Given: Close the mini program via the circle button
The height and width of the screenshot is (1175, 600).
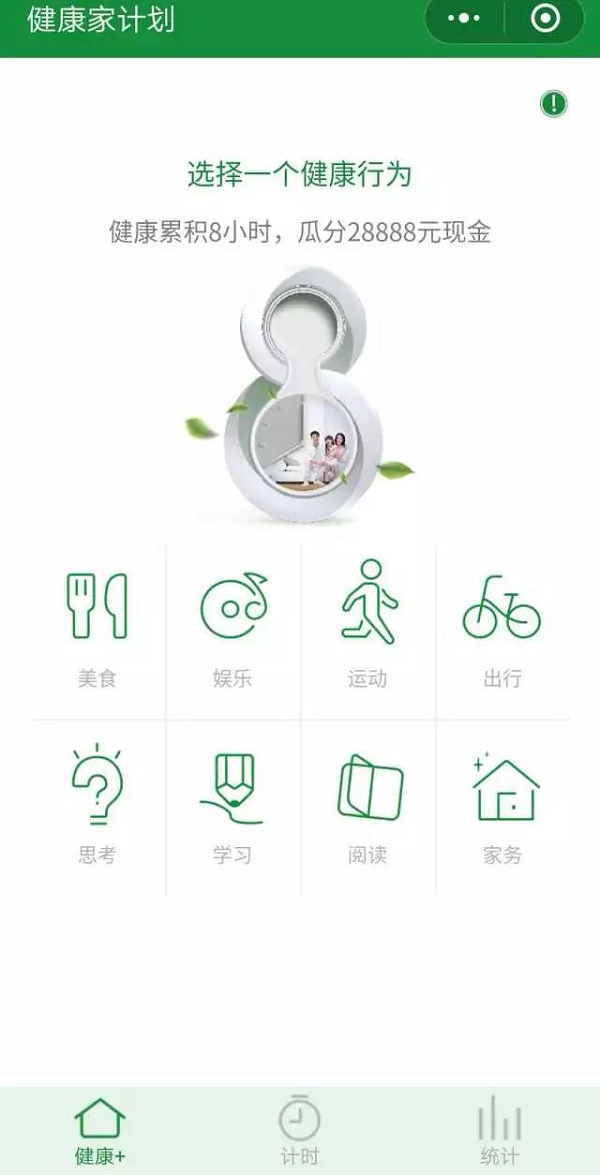Looking at the screenshot, I should 545,19.
